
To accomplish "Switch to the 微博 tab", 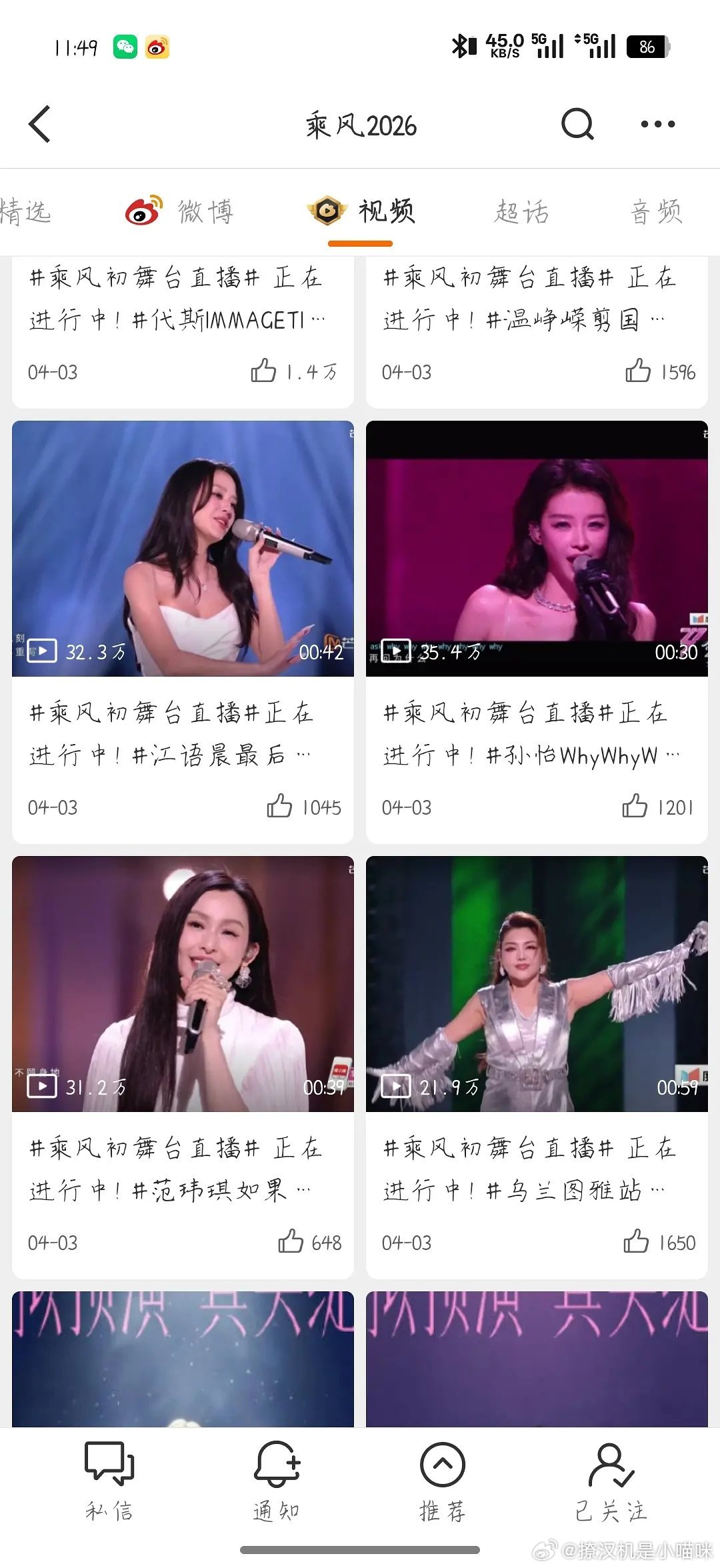I will (180, 212).
